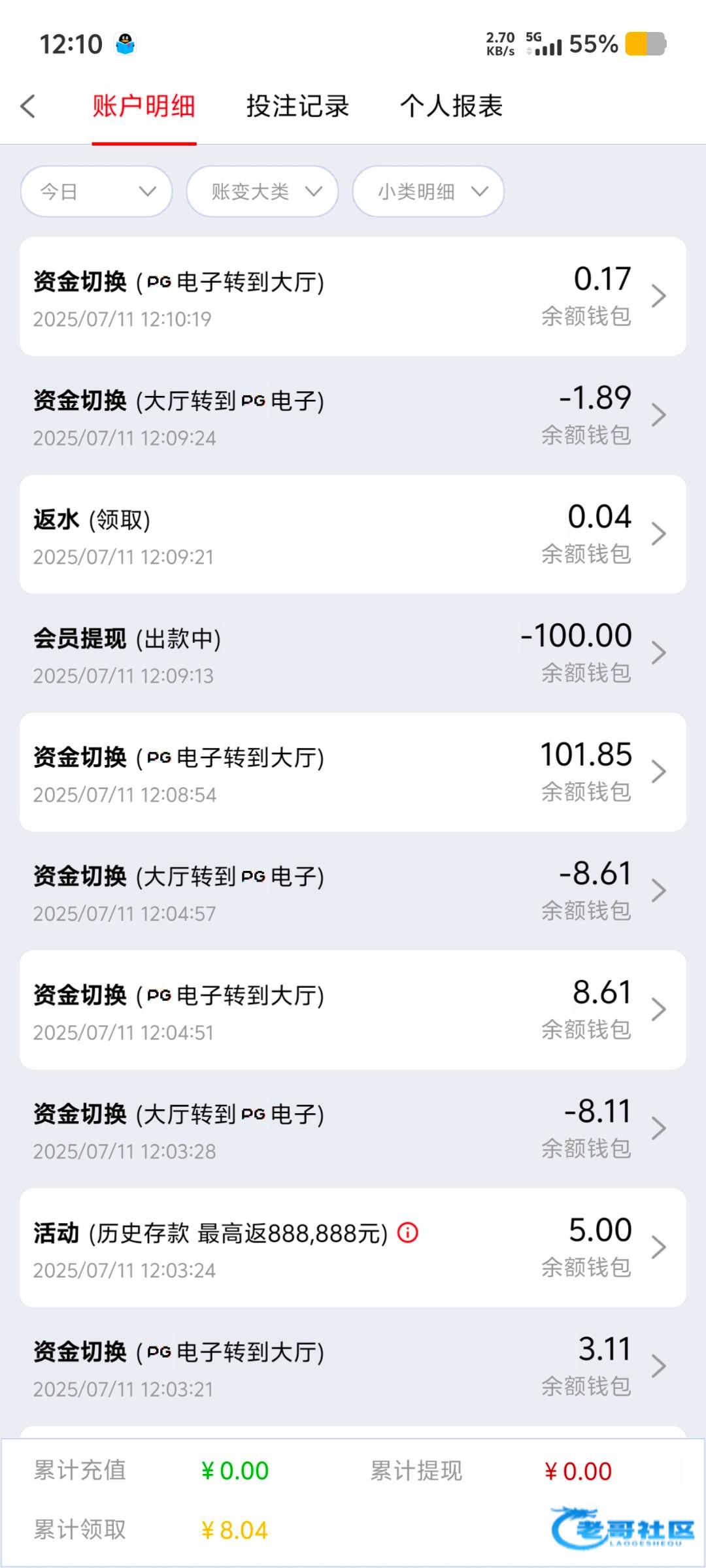
Task: Switch to the 投注记录 tab
Action: (297, 106)
